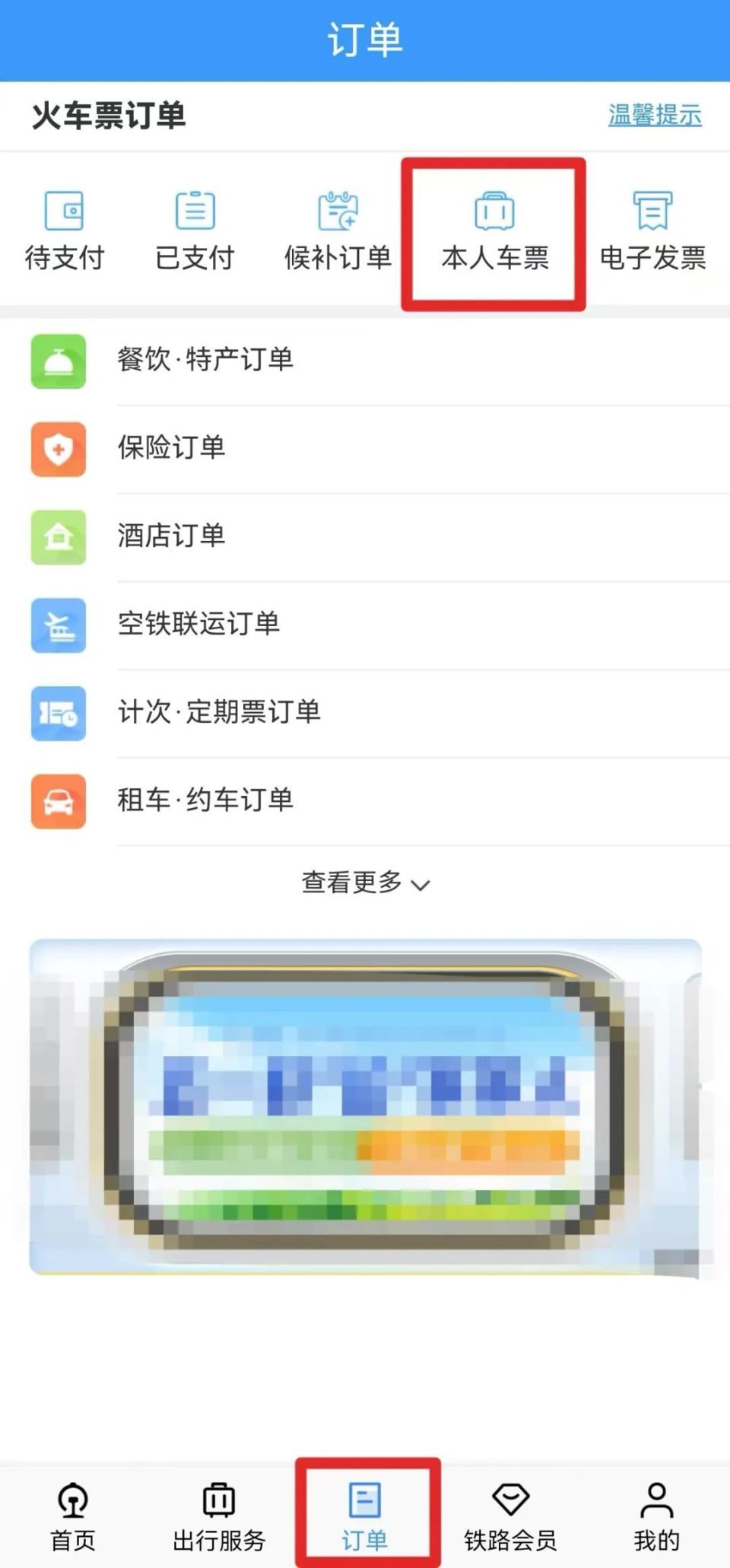Open the promotional banner
This screenshot has height=1568, width=730.
(365, 1107)
